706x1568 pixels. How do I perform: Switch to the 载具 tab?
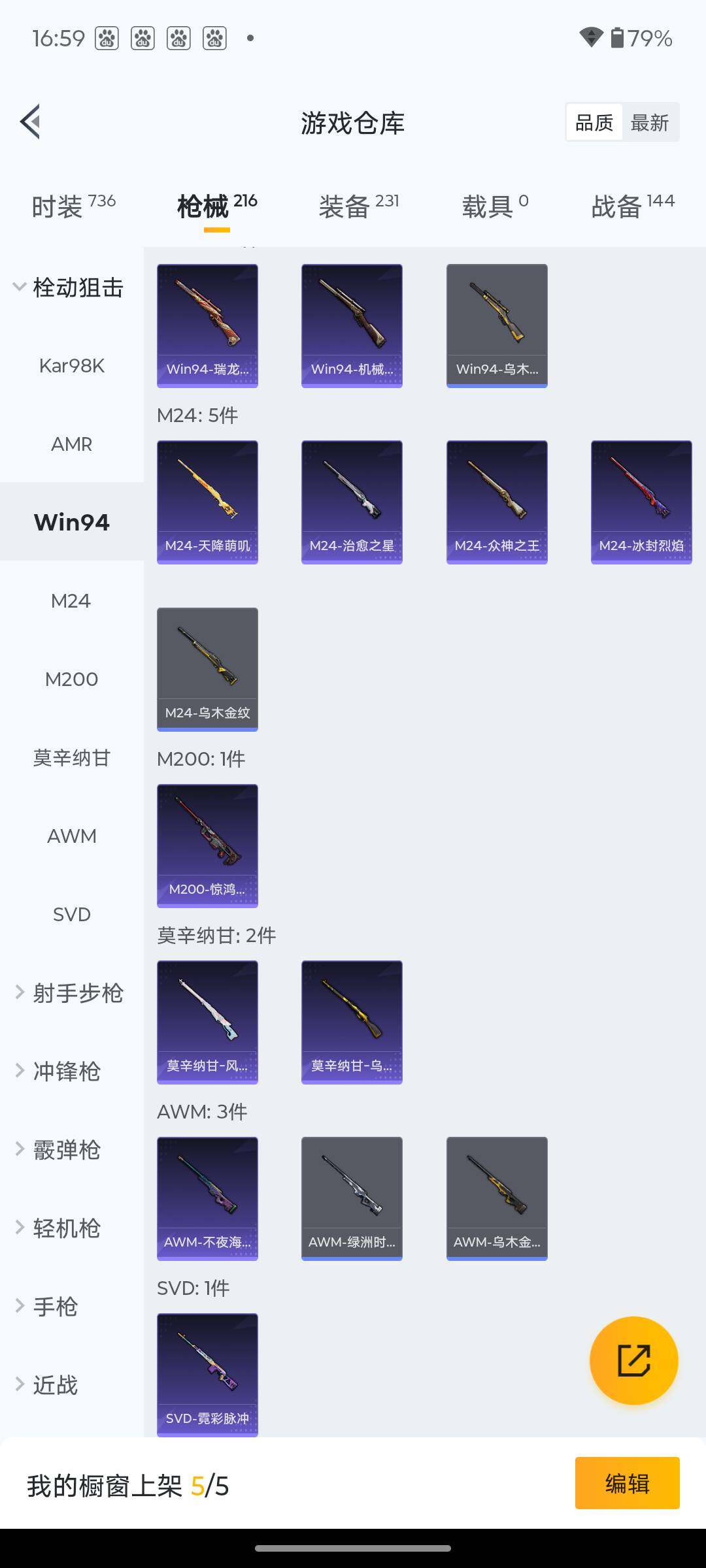495,206
